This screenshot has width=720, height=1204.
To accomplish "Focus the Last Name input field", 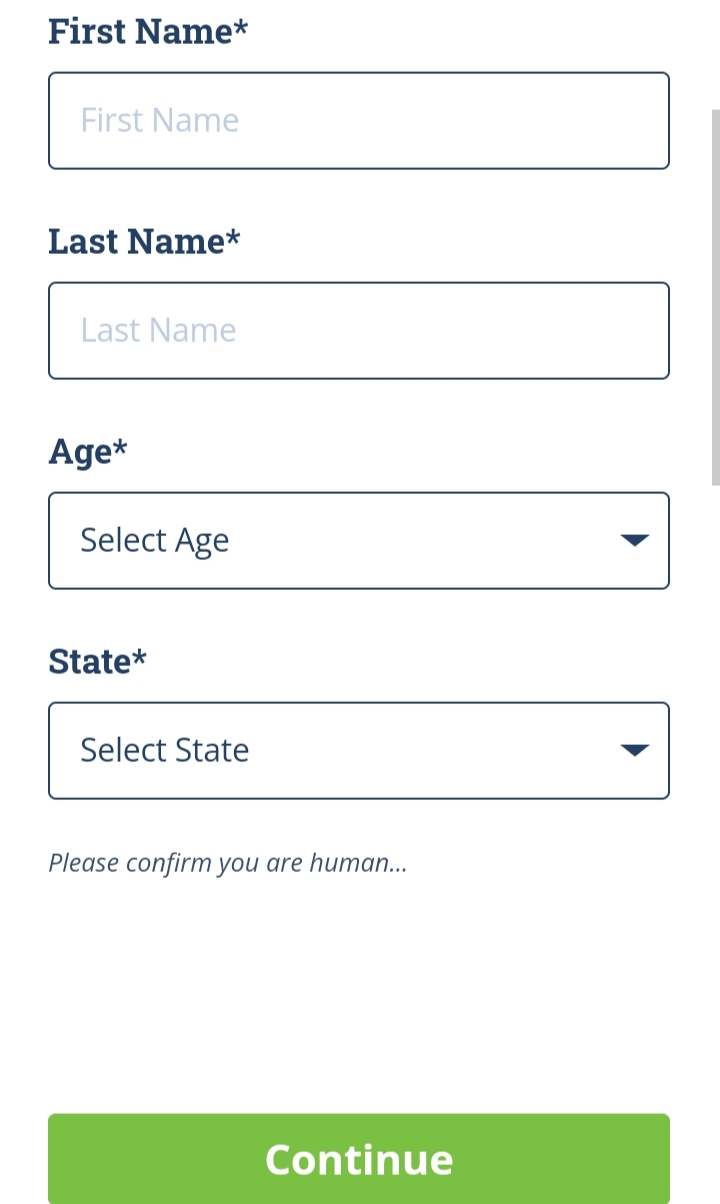I will (x=359, y=331).
